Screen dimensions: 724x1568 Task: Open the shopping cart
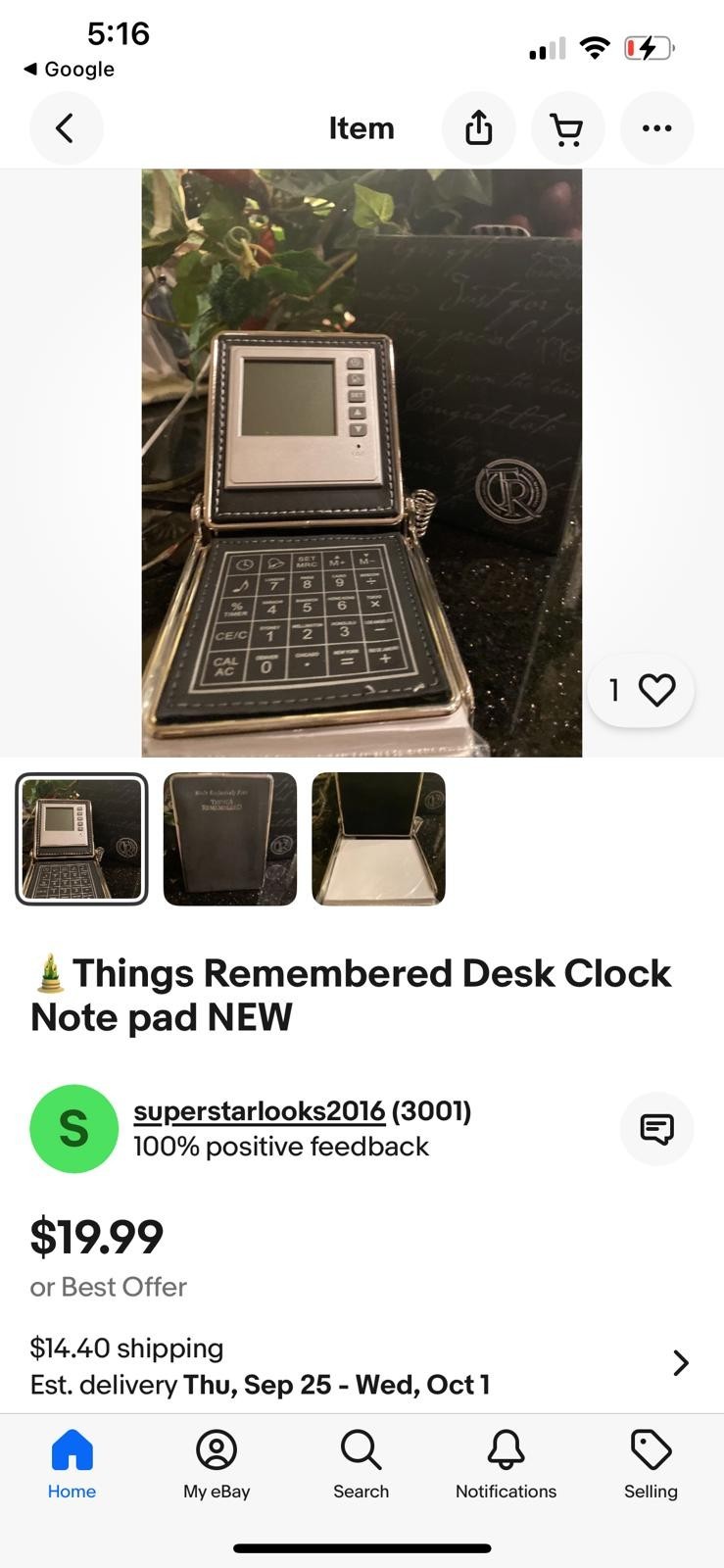pyautogui.click(x=567, y=128)
